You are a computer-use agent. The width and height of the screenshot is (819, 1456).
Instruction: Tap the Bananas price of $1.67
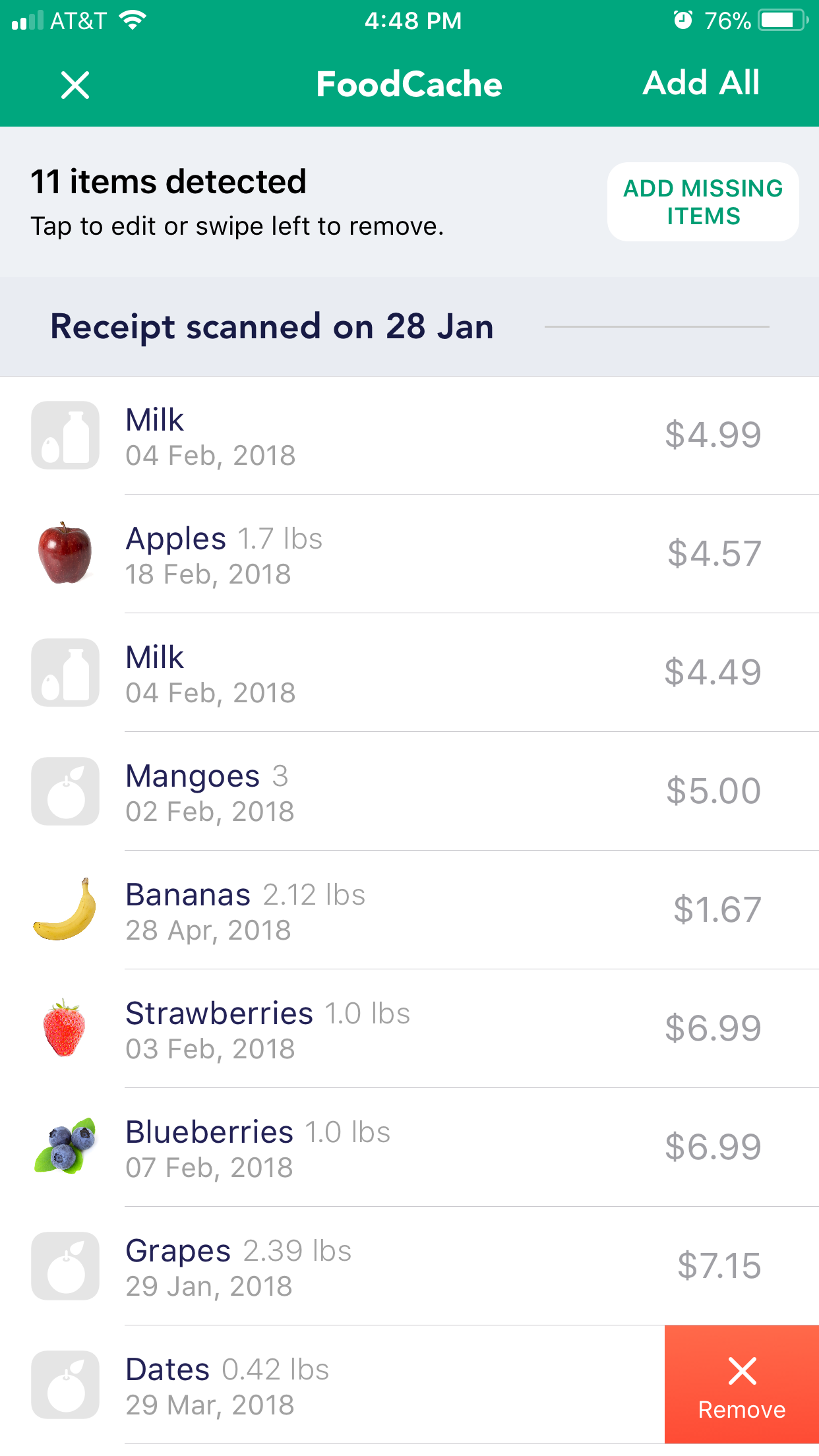(717, 910)
